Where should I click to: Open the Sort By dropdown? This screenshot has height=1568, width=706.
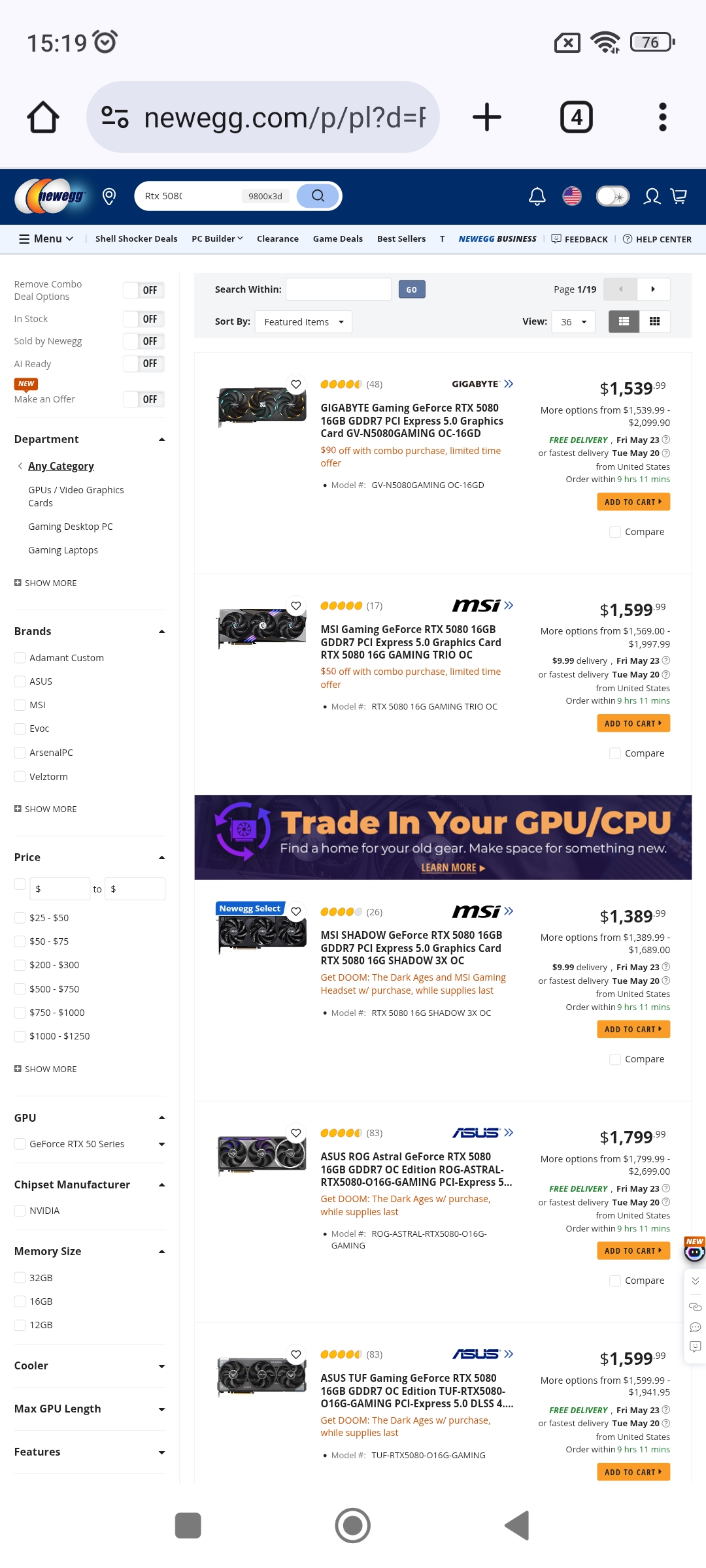coord(303,322)
